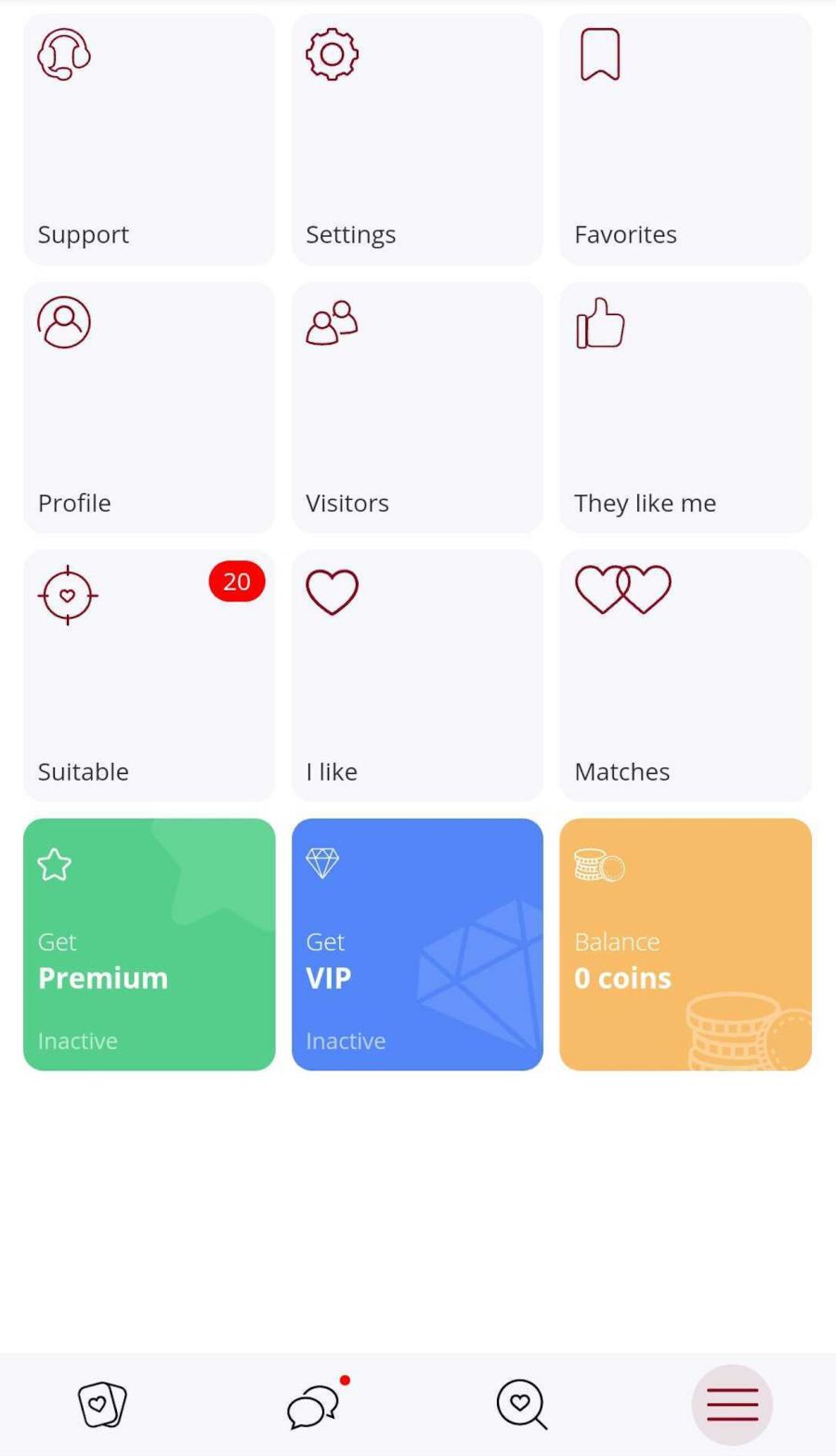View your Profile

[x=149, y=408]
